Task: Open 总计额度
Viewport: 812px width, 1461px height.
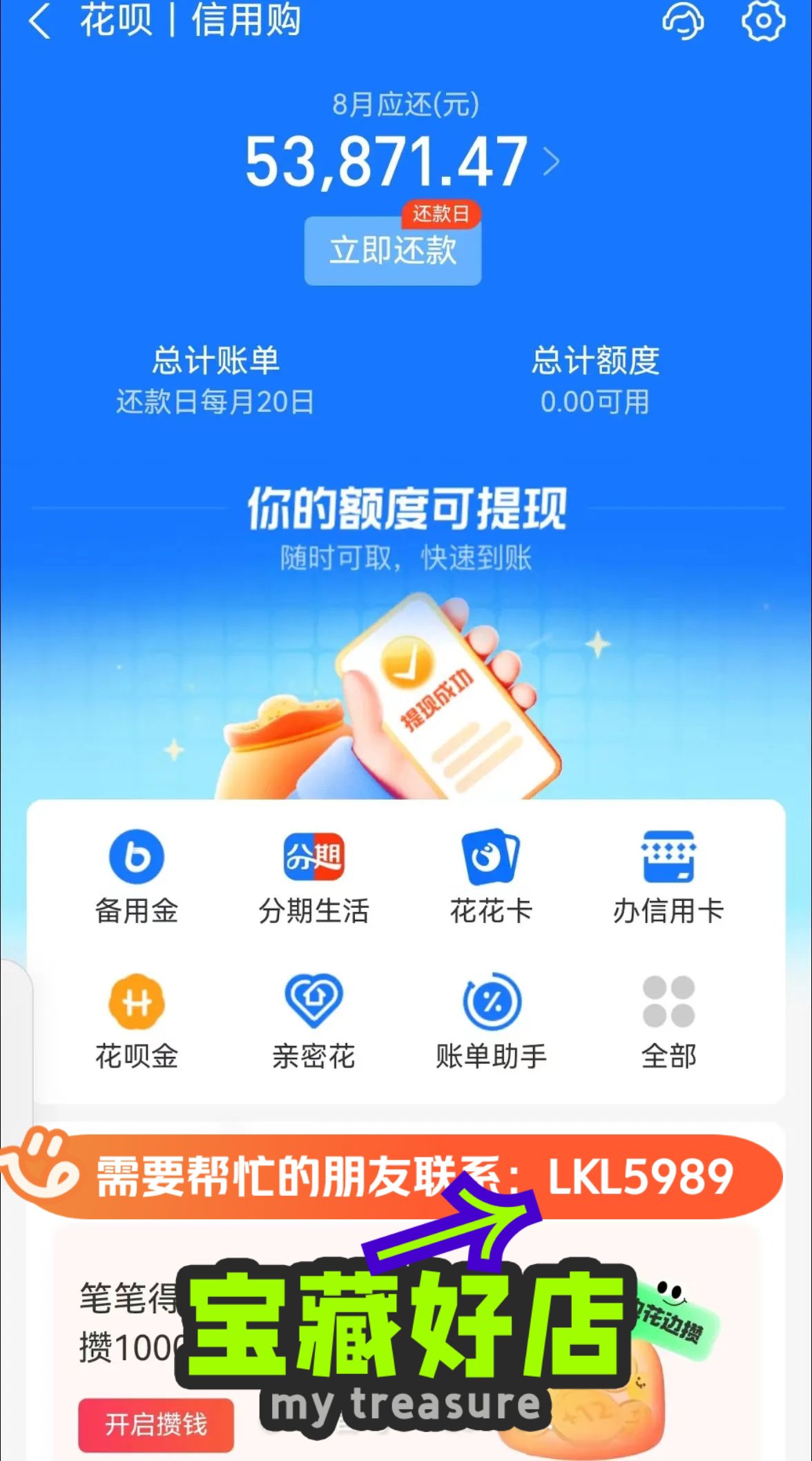Action: click(595, 381)
